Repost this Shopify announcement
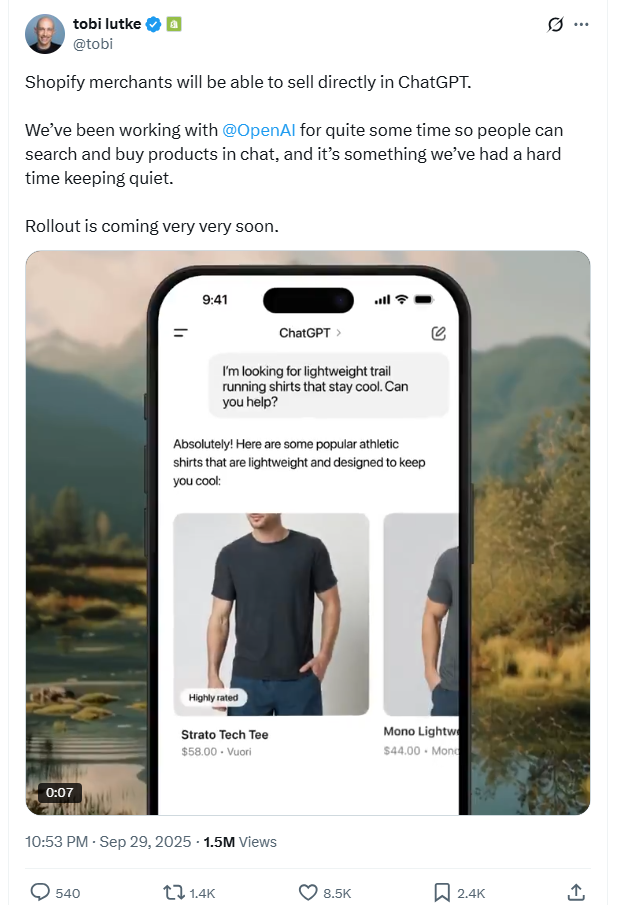This screenshot has width=625, height=905. 175,892
